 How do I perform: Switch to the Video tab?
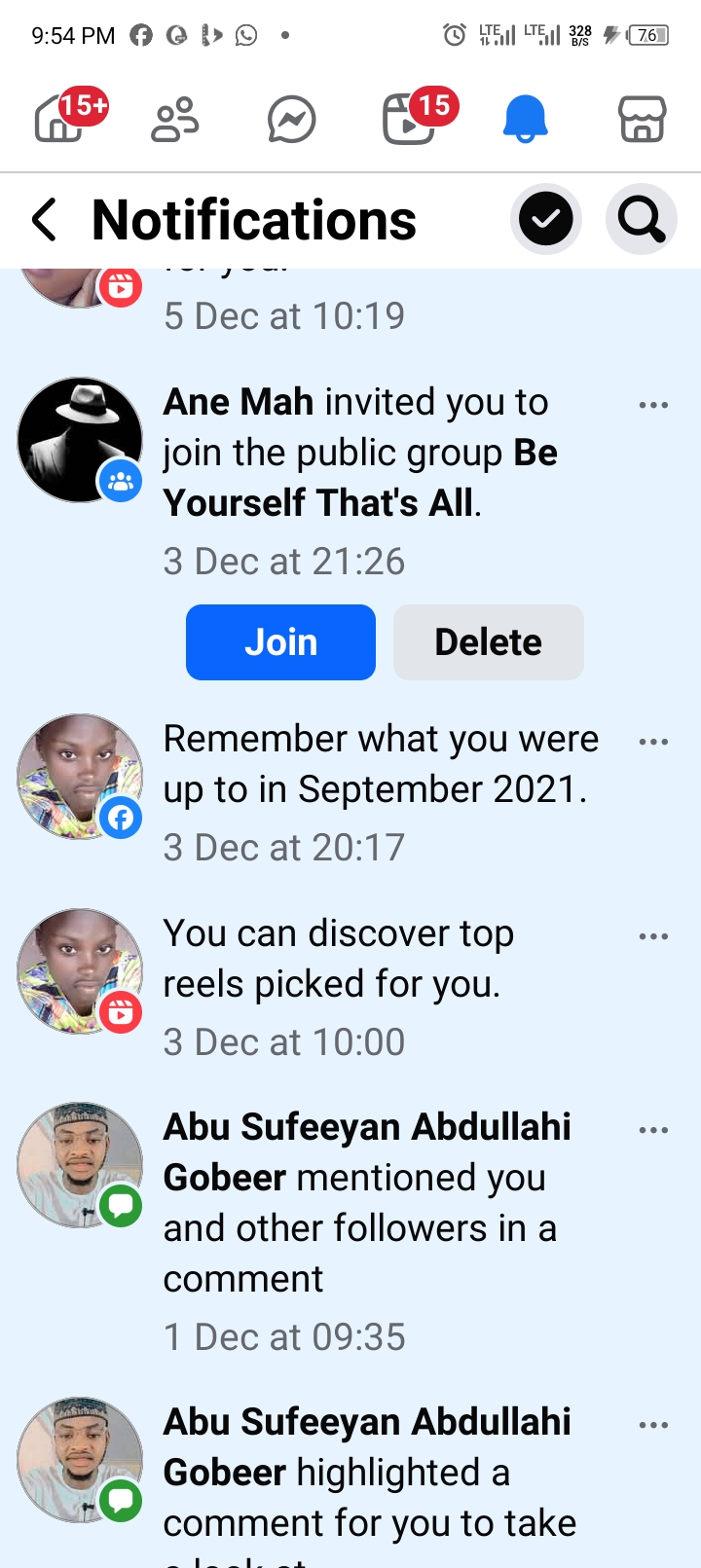pyautogui.click(x=409, y=120)
